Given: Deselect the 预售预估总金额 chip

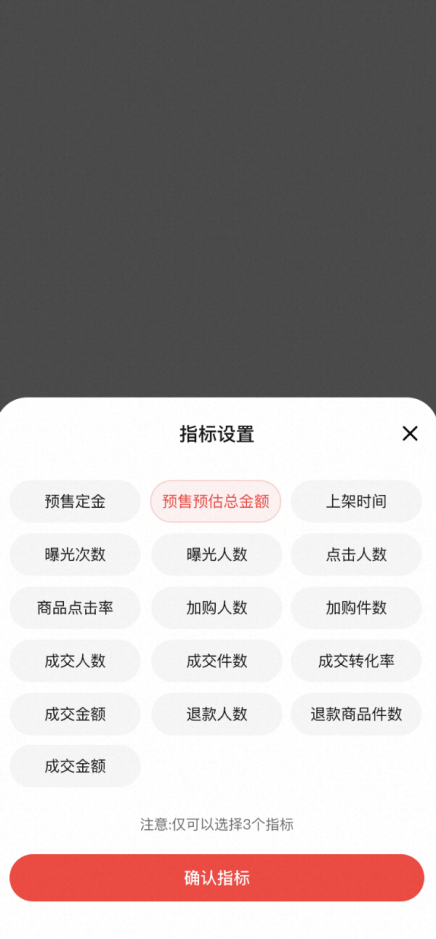Looking at the screenshot, I should tap(216, 501).
